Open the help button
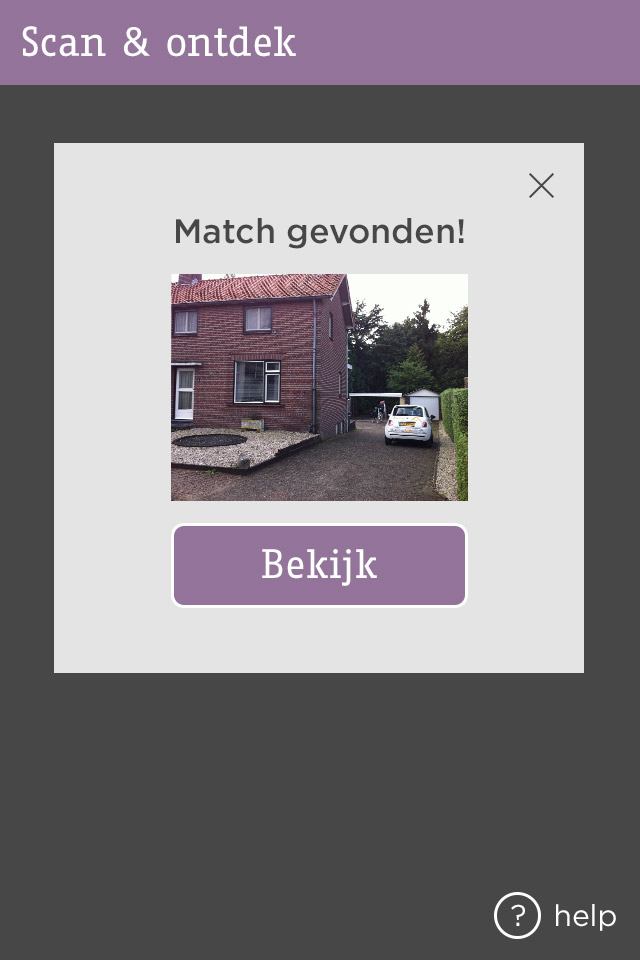640x960 pixels. tap(555, 915)
